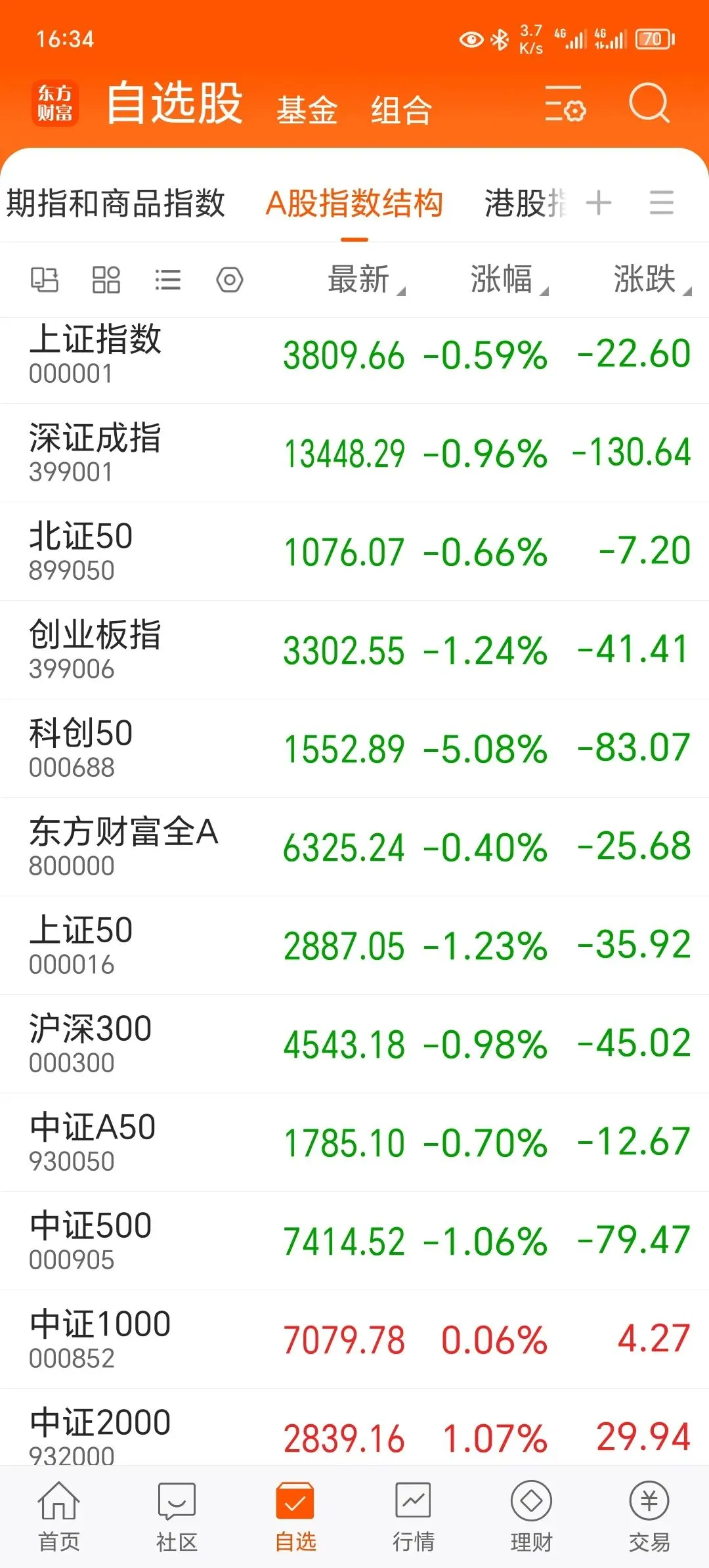Open 中证1000 000852 details
This screenshot has width=709, height=1568.
pos(354,1339)
